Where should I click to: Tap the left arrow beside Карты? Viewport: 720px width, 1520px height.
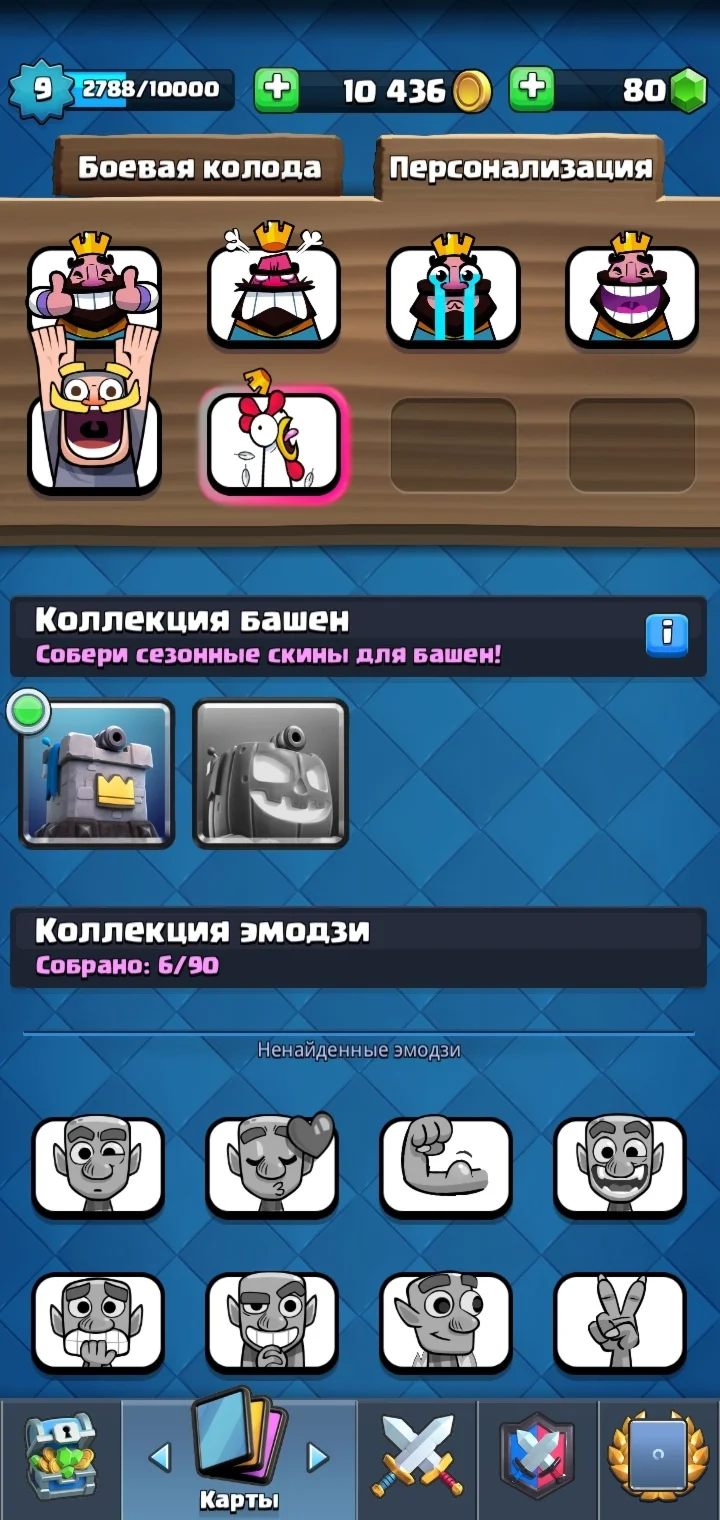tap(159, 1456)
